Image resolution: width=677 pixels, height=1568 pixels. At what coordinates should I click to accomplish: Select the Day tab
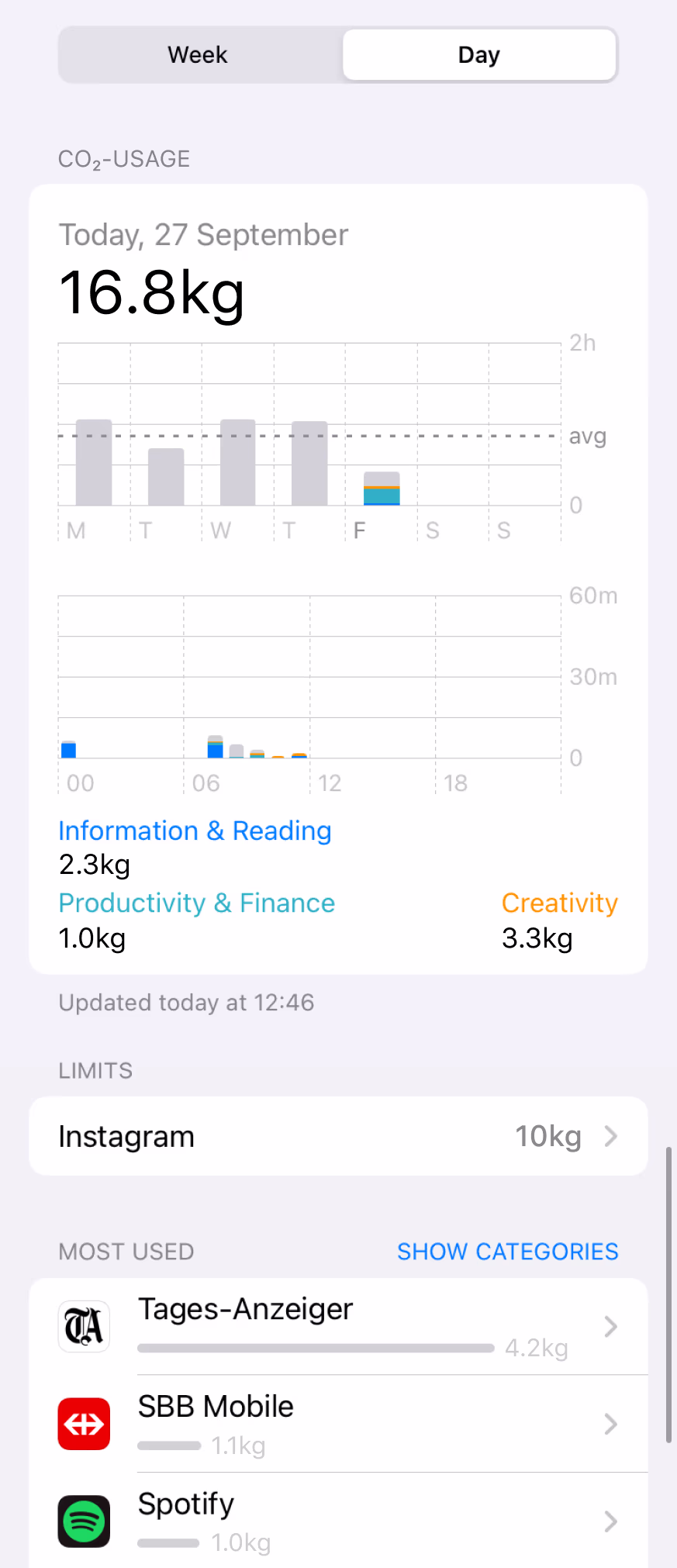tap(478, 54)
